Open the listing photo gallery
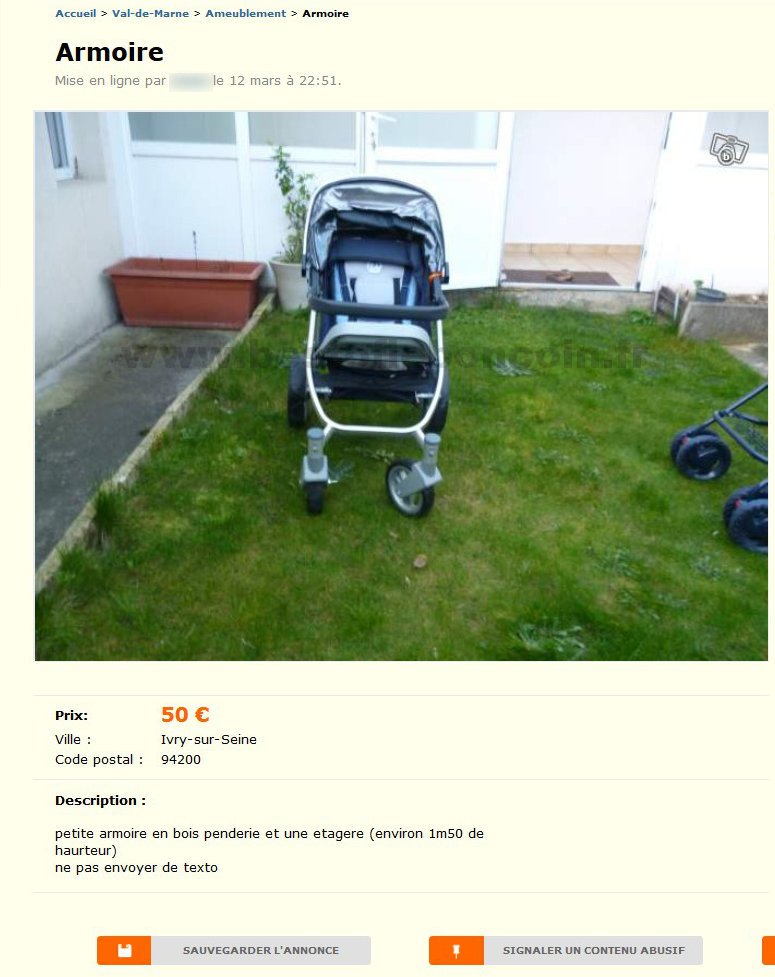This screenshot has height=977, width=775. click(x=401, y=385)
